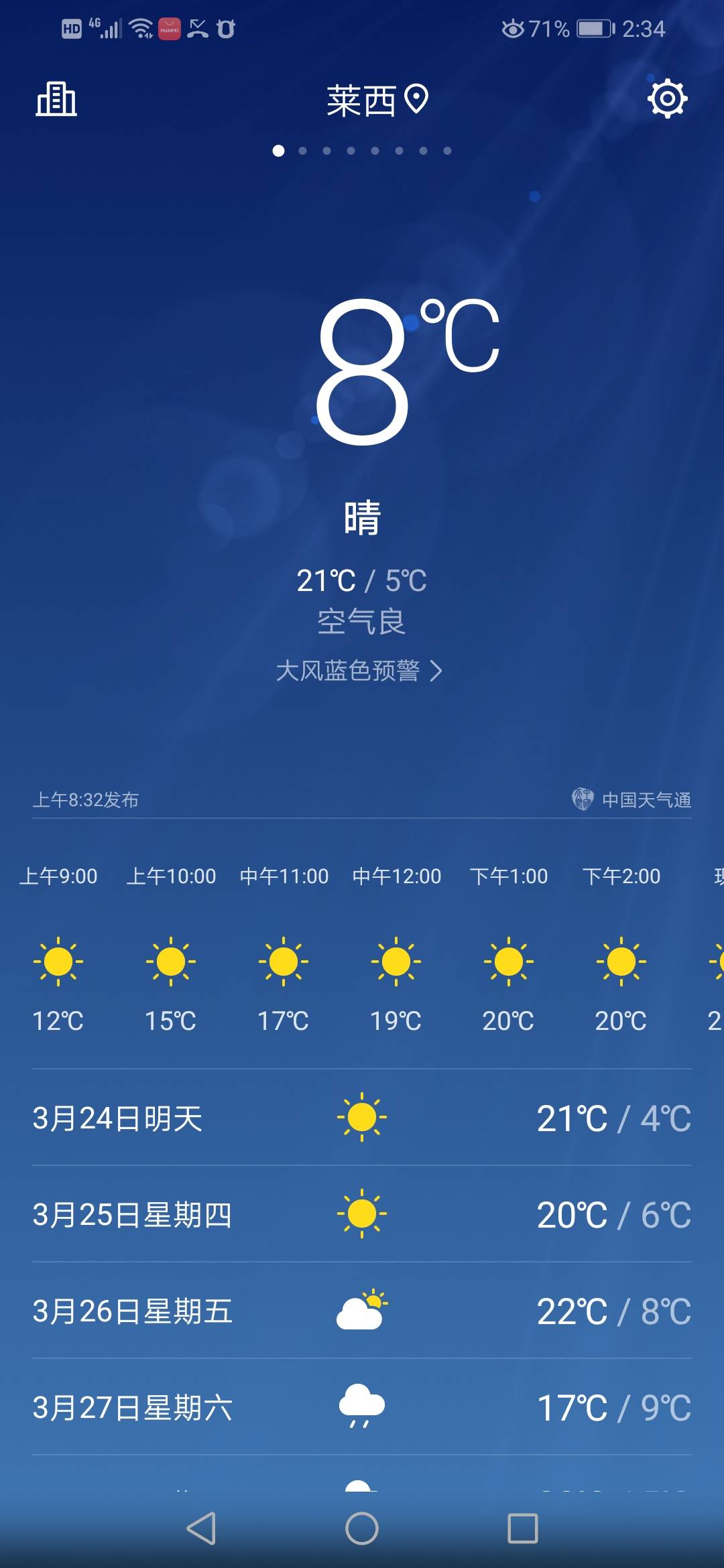The width and height of the screenshot is (724, 1568).
Task: Tap the system back button
Action: pos(201,1528)
